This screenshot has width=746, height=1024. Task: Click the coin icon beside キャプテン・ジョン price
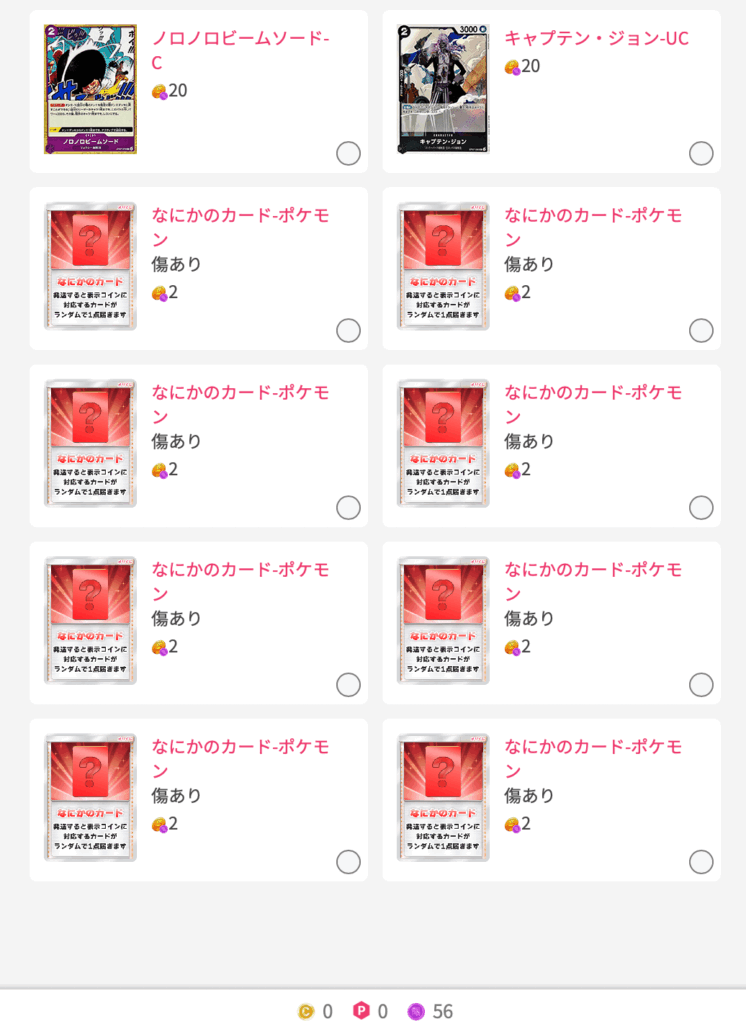click(511, 66)
